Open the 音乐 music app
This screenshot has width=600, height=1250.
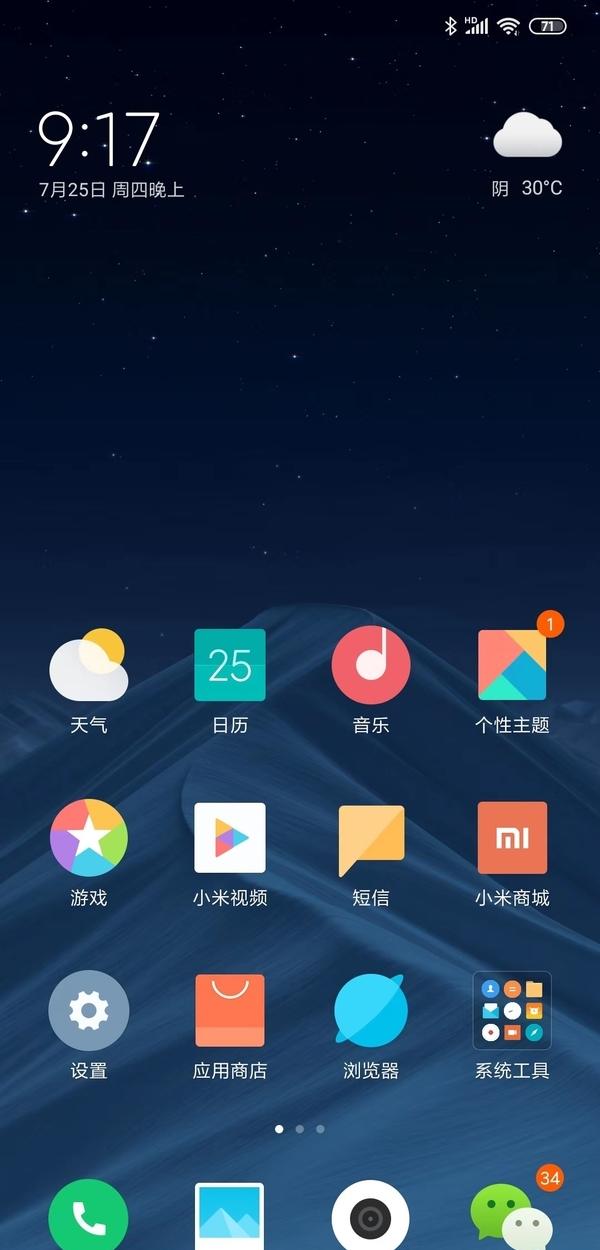371,666
